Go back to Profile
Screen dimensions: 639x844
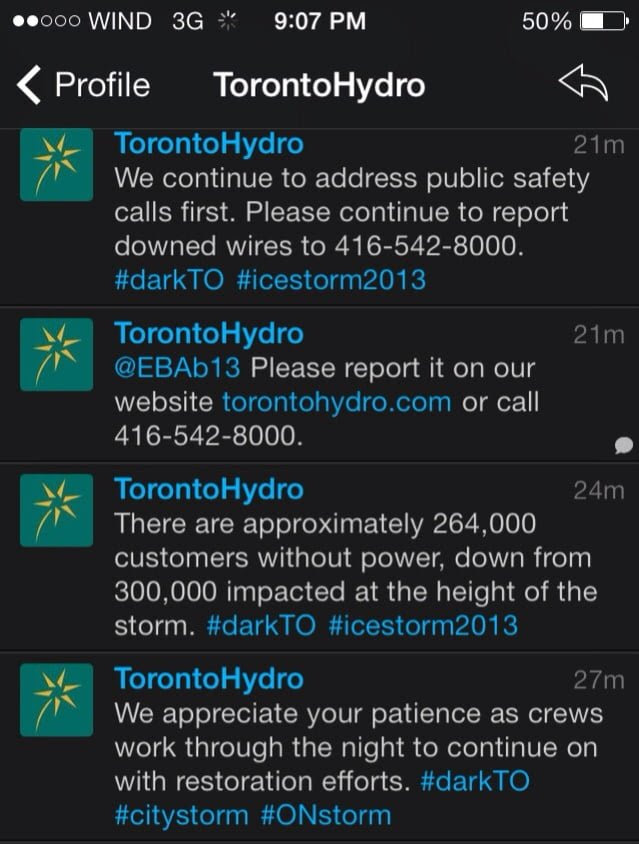tap(83, 86)
